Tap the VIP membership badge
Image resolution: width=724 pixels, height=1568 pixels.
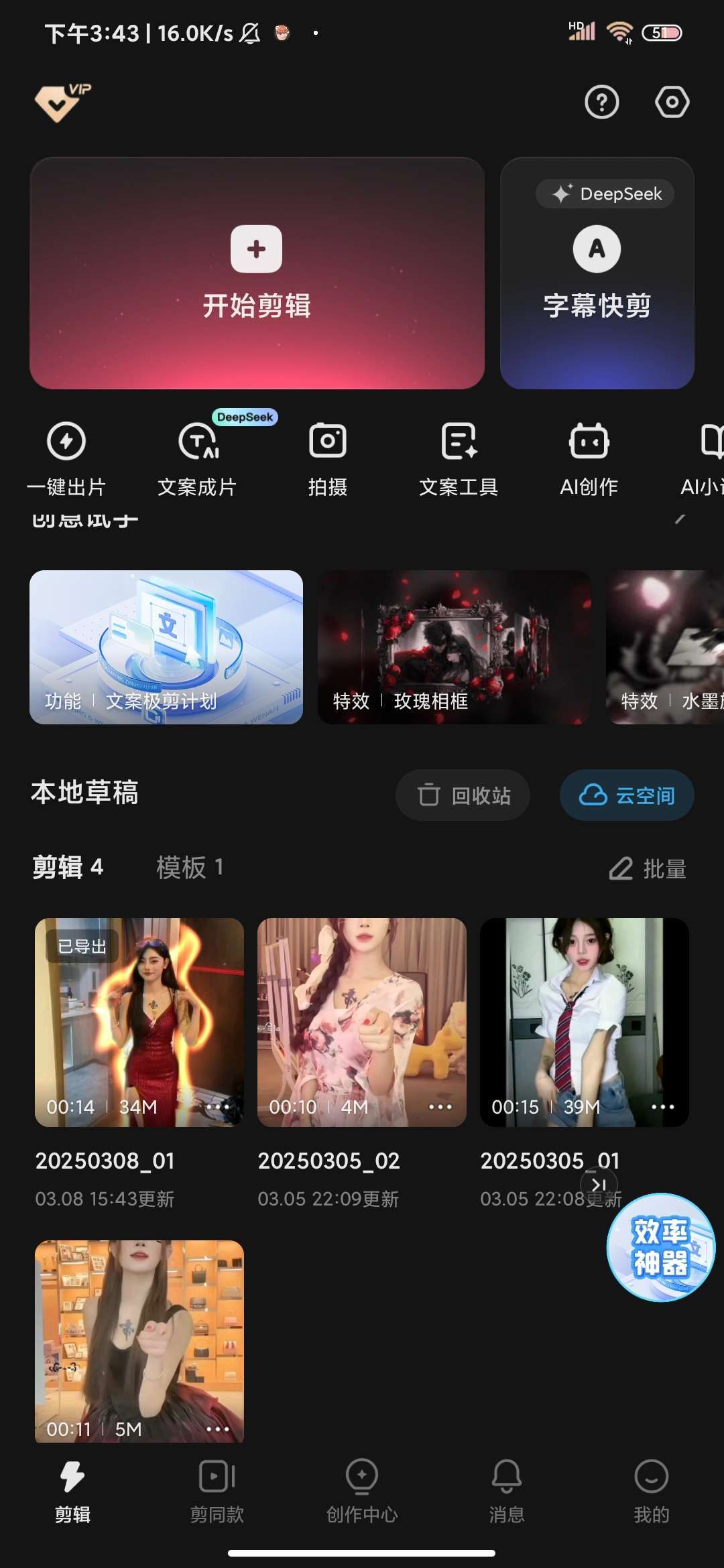click(x=62, y=103)
